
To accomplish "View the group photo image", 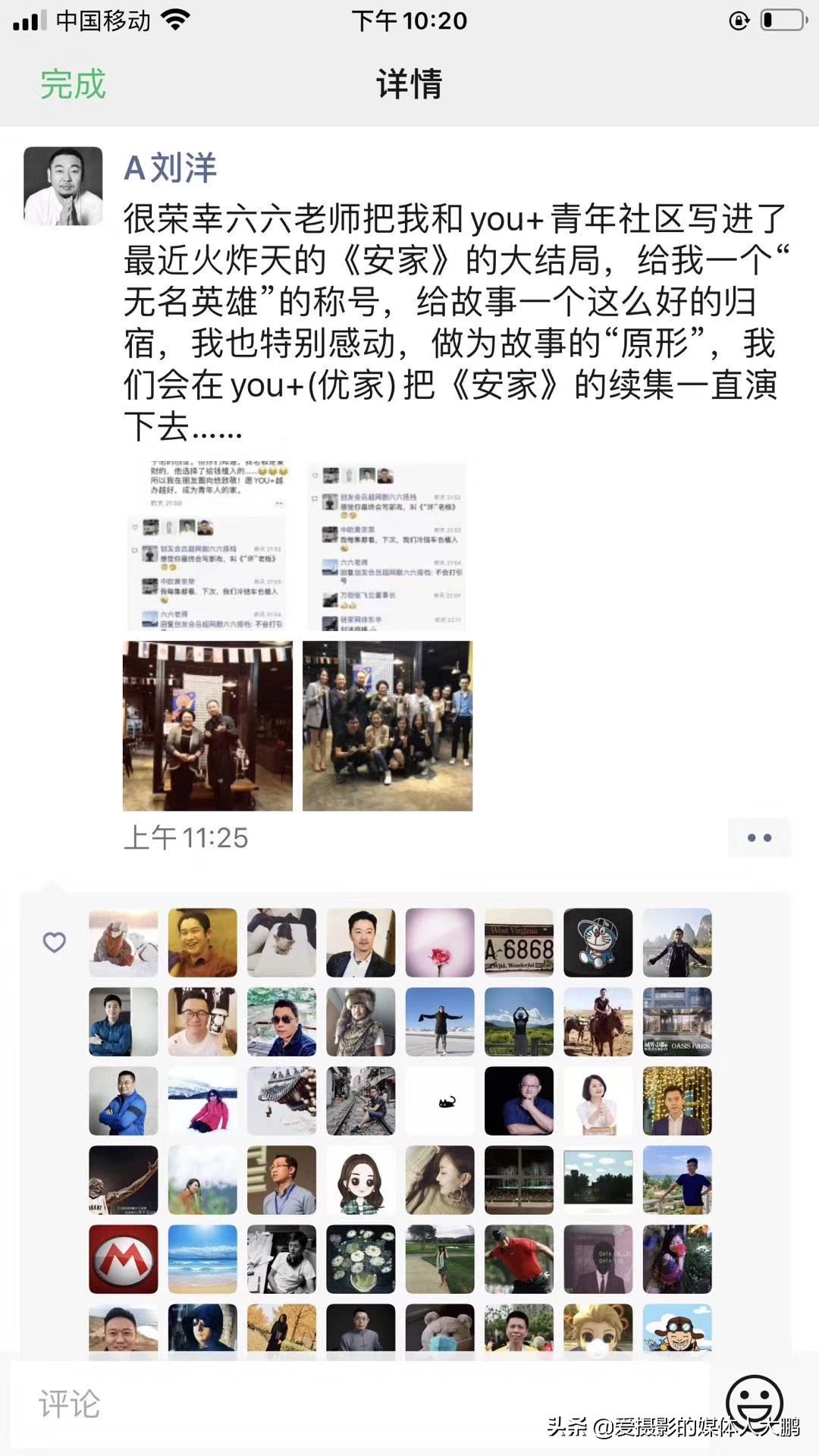I will [388, 726].
